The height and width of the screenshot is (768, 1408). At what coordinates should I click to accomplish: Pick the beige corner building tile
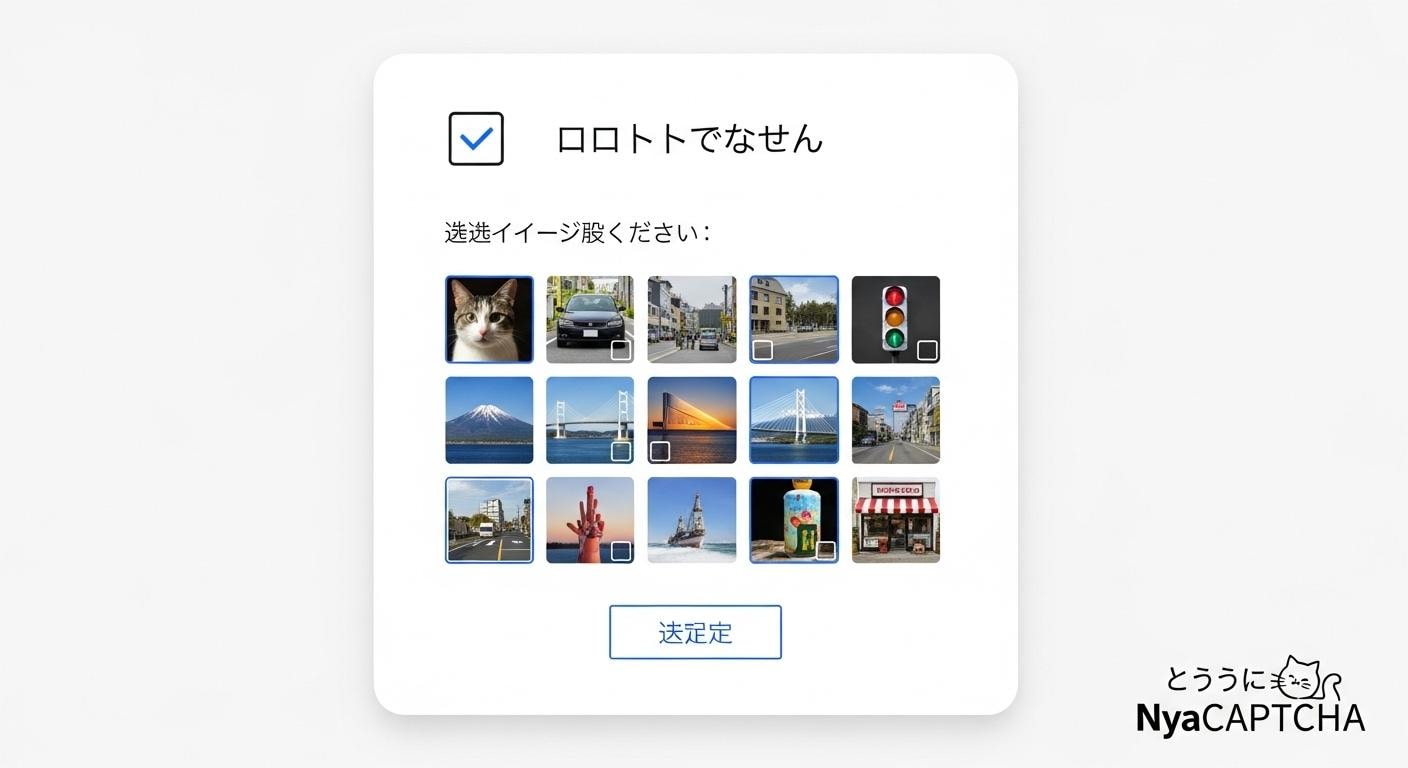point(794,319)
